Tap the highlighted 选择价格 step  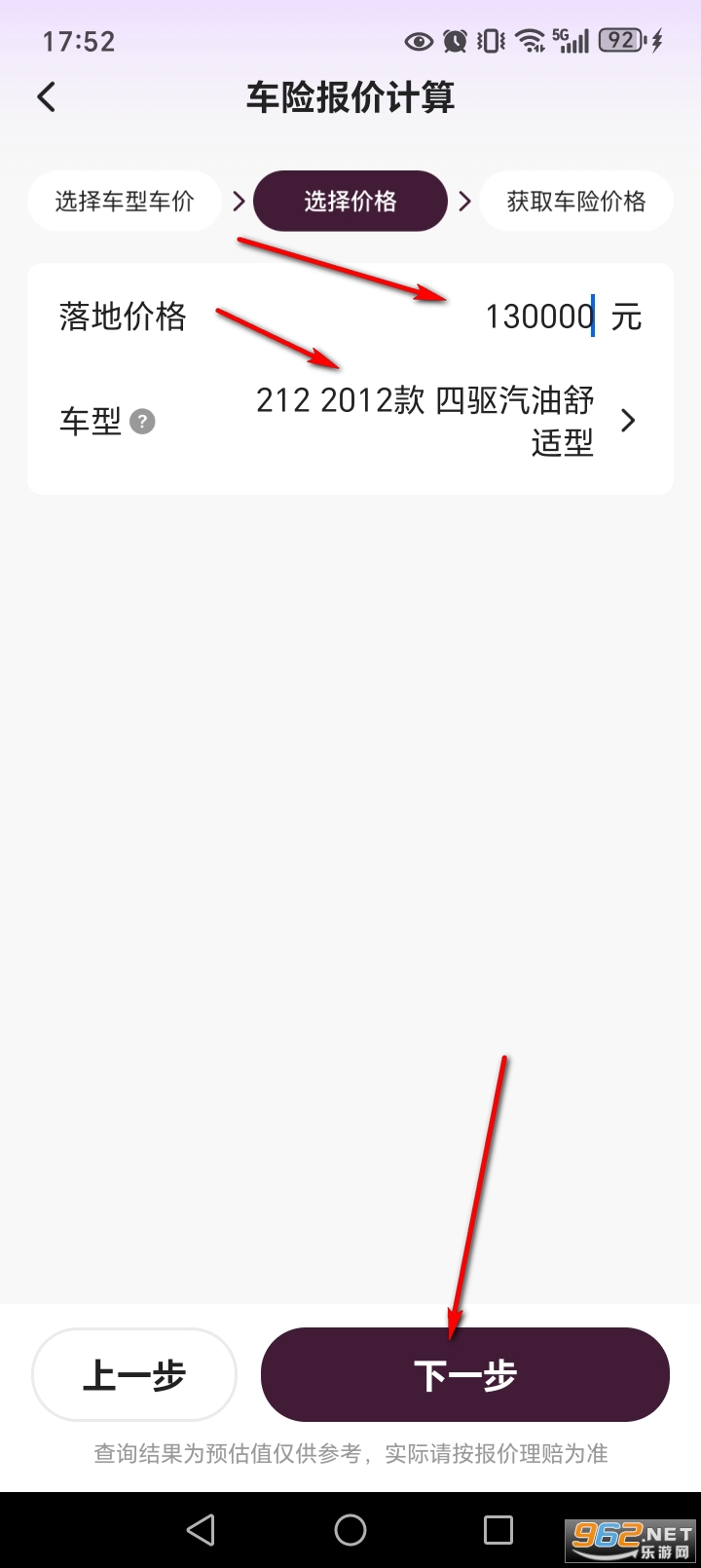[350, 201]
